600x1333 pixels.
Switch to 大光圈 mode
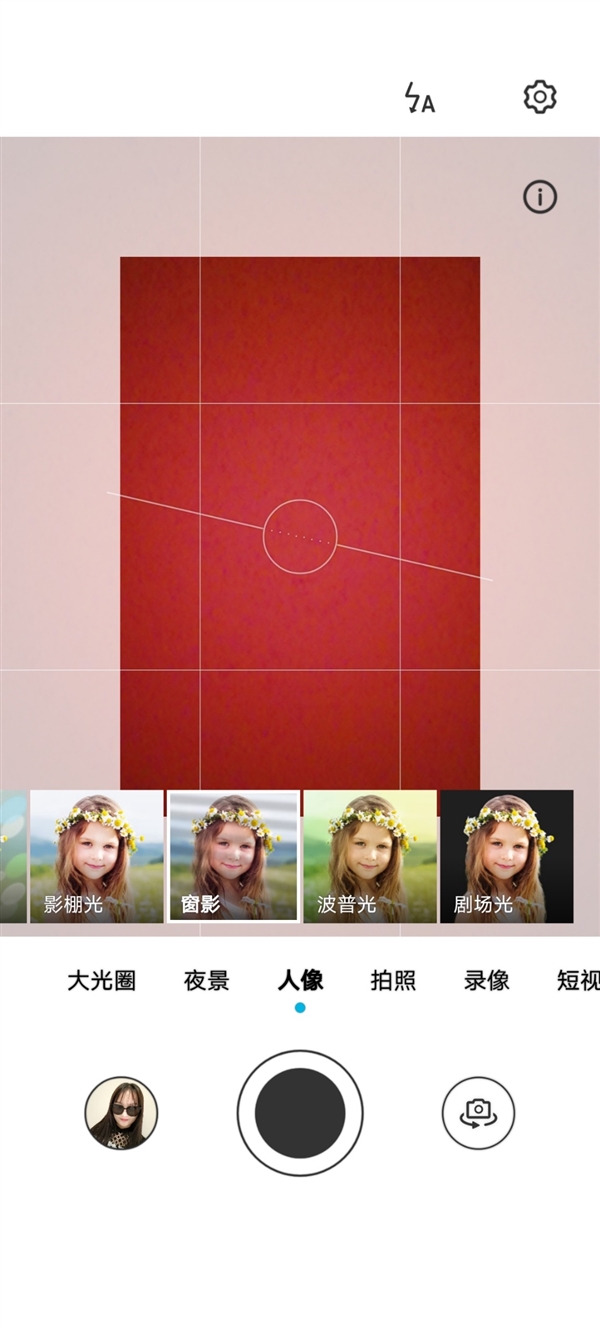(x=101, y=981)
